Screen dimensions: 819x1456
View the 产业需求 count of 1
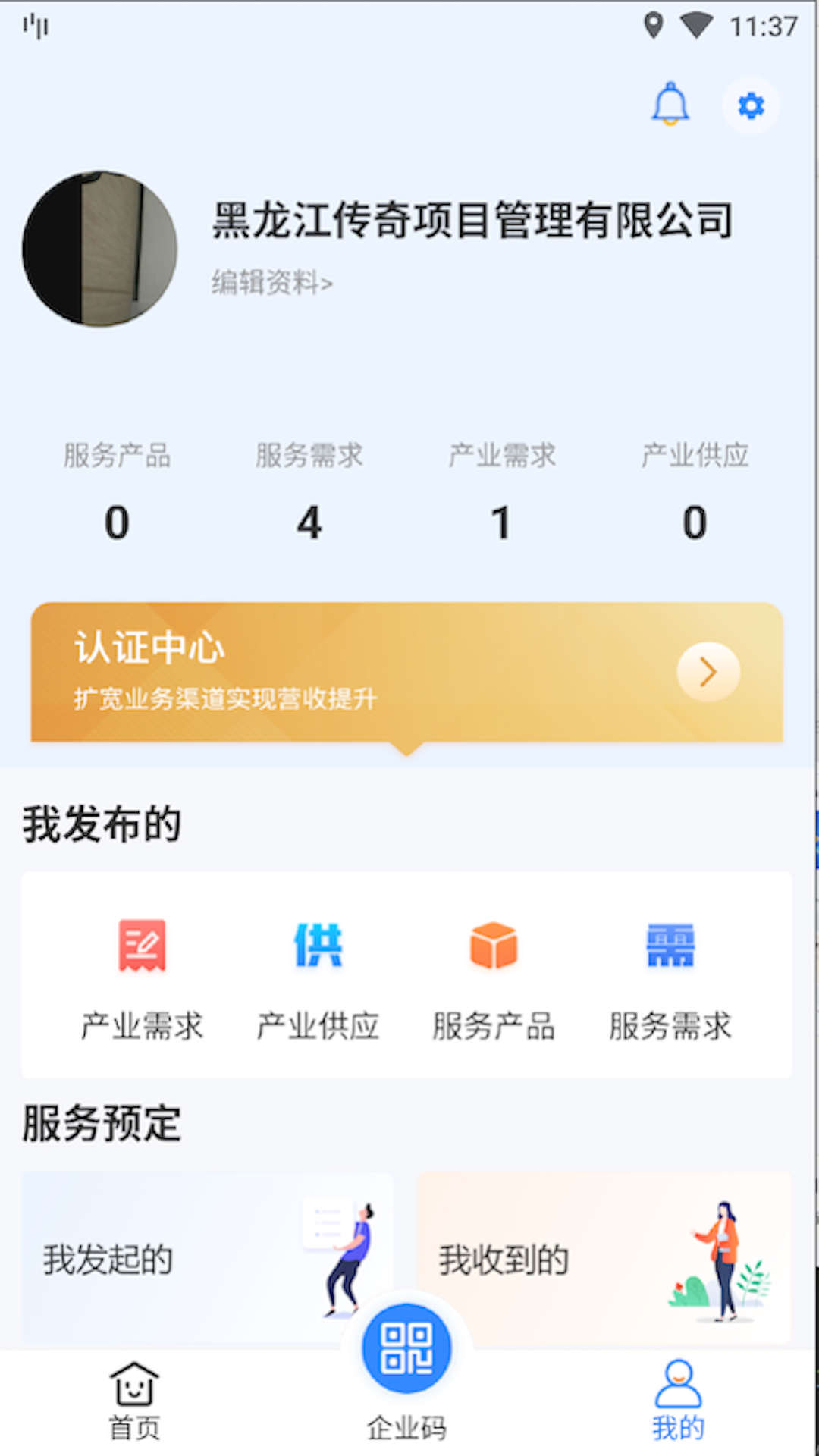[500, 521]
